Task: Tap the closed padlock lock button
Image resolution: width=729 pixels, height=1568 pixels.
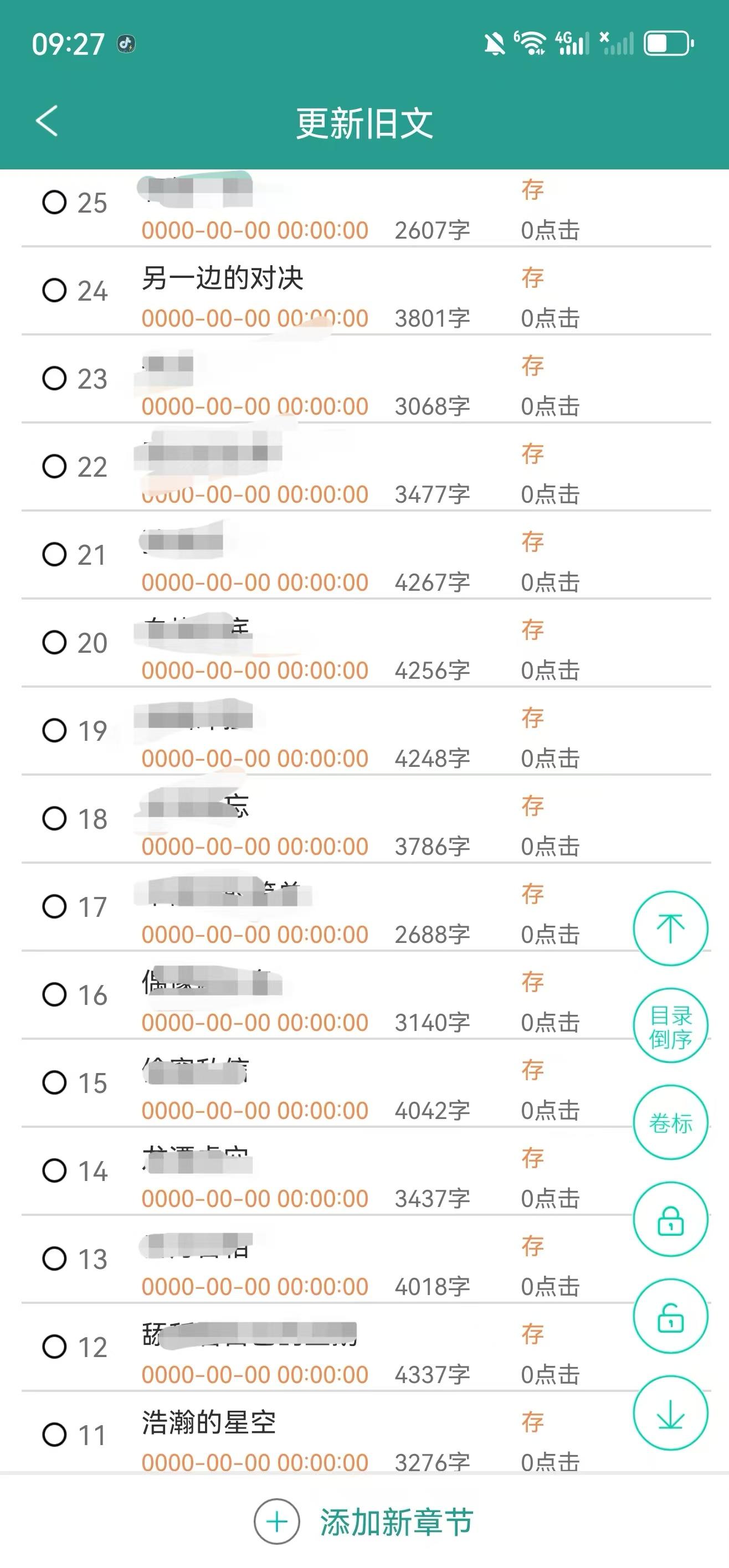Action: click(670, 1219)
